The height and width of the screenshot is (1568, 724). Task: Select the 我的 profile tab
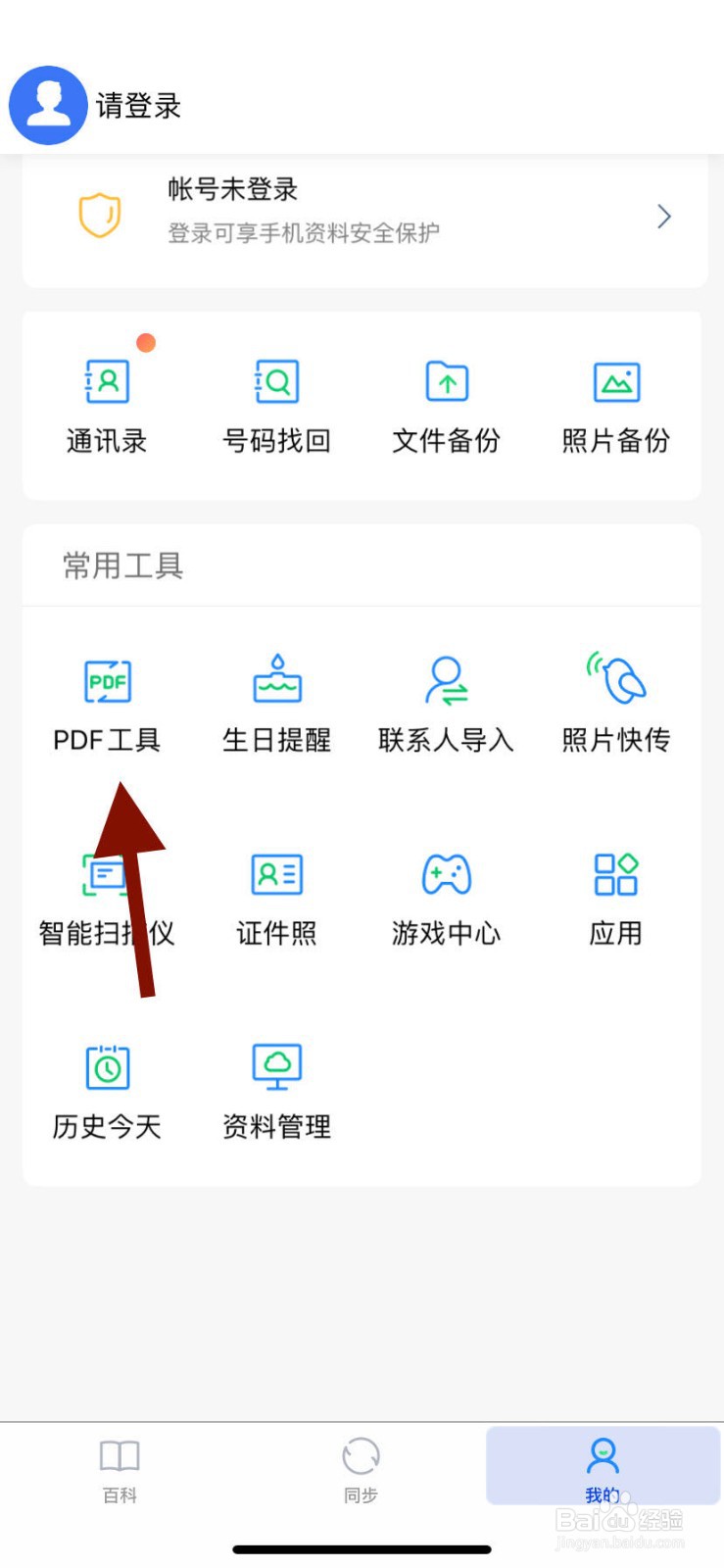(x=603, y=1467)
